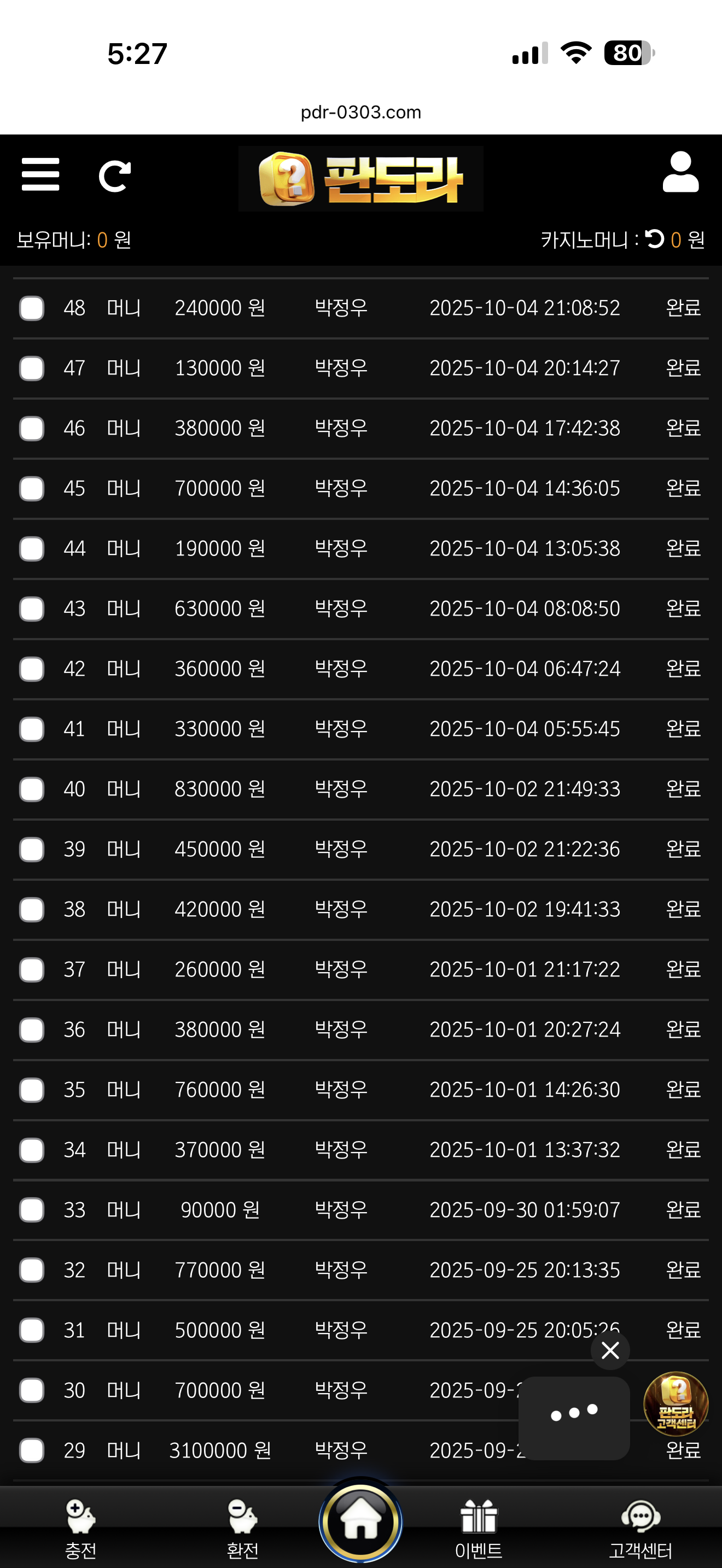
Task: Tick the checkbox for row 29
Action: (32, 1450)
